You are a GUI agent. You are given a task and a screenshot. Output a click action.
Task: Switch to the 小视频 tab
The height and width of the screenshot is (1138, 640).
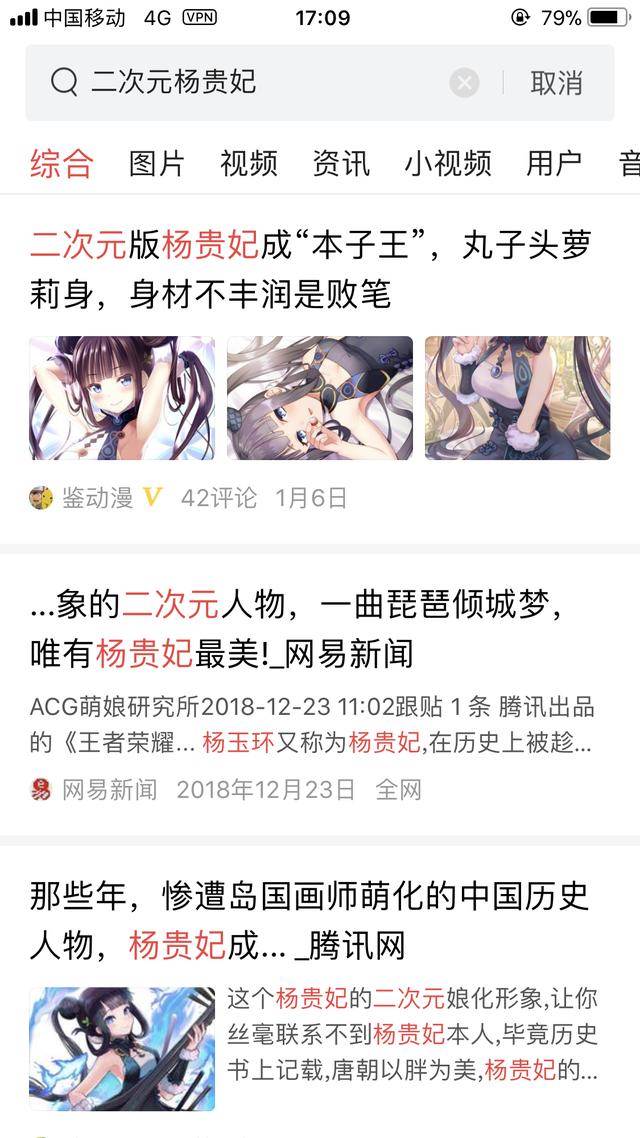coord(448,162)
